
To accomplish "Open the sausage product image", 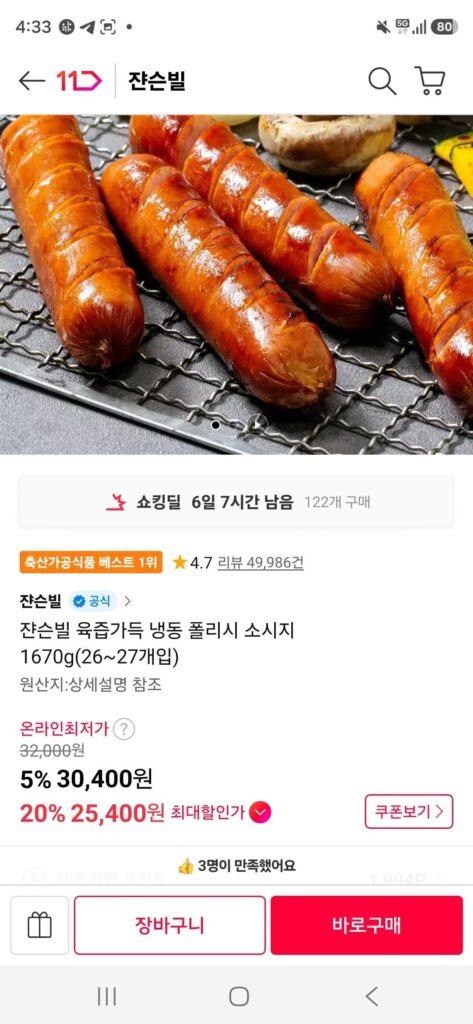I will (236, 285).
